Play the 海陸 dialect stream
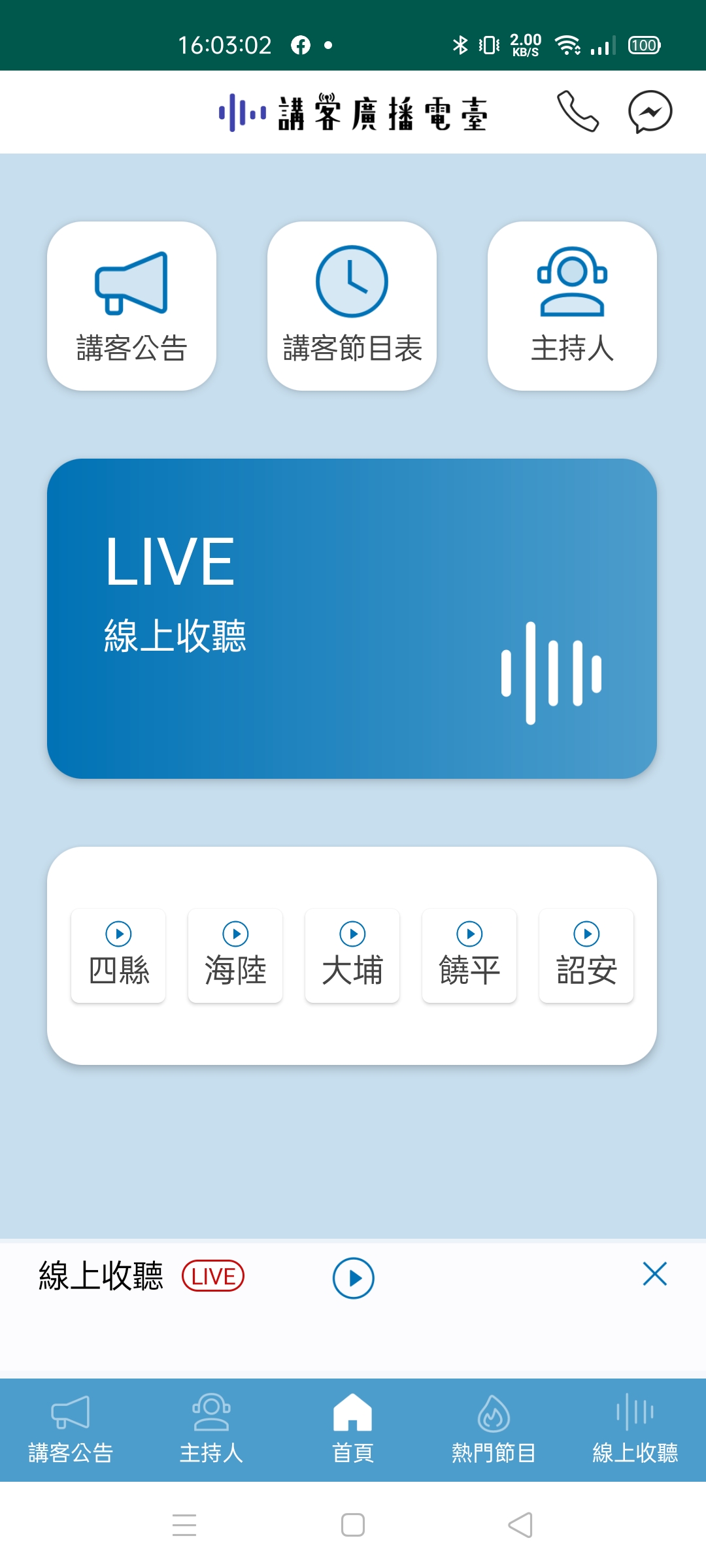706x1568 pixels. coord(235,956)
